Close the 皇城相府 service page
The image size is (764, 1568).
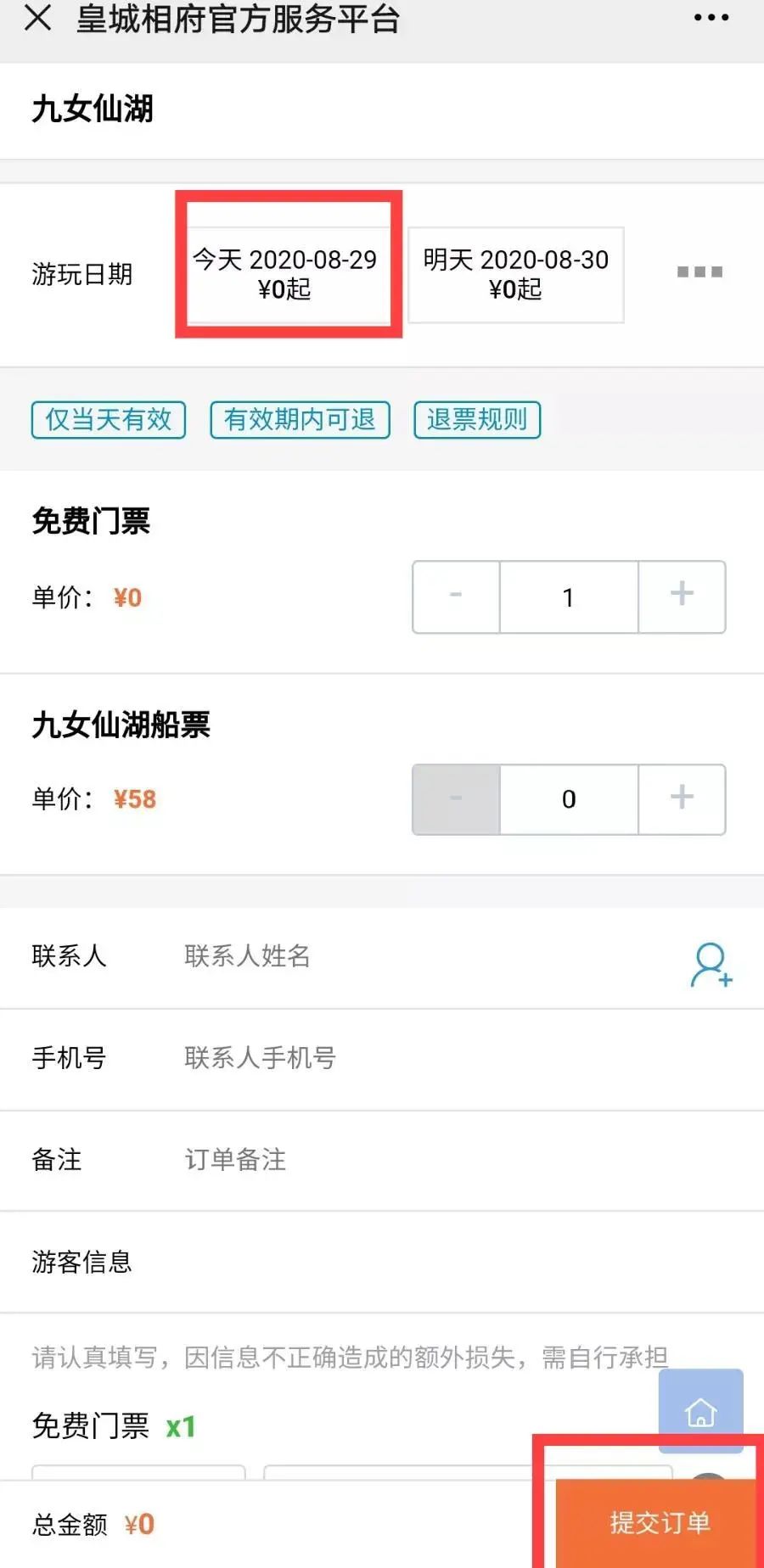[37, 18]
